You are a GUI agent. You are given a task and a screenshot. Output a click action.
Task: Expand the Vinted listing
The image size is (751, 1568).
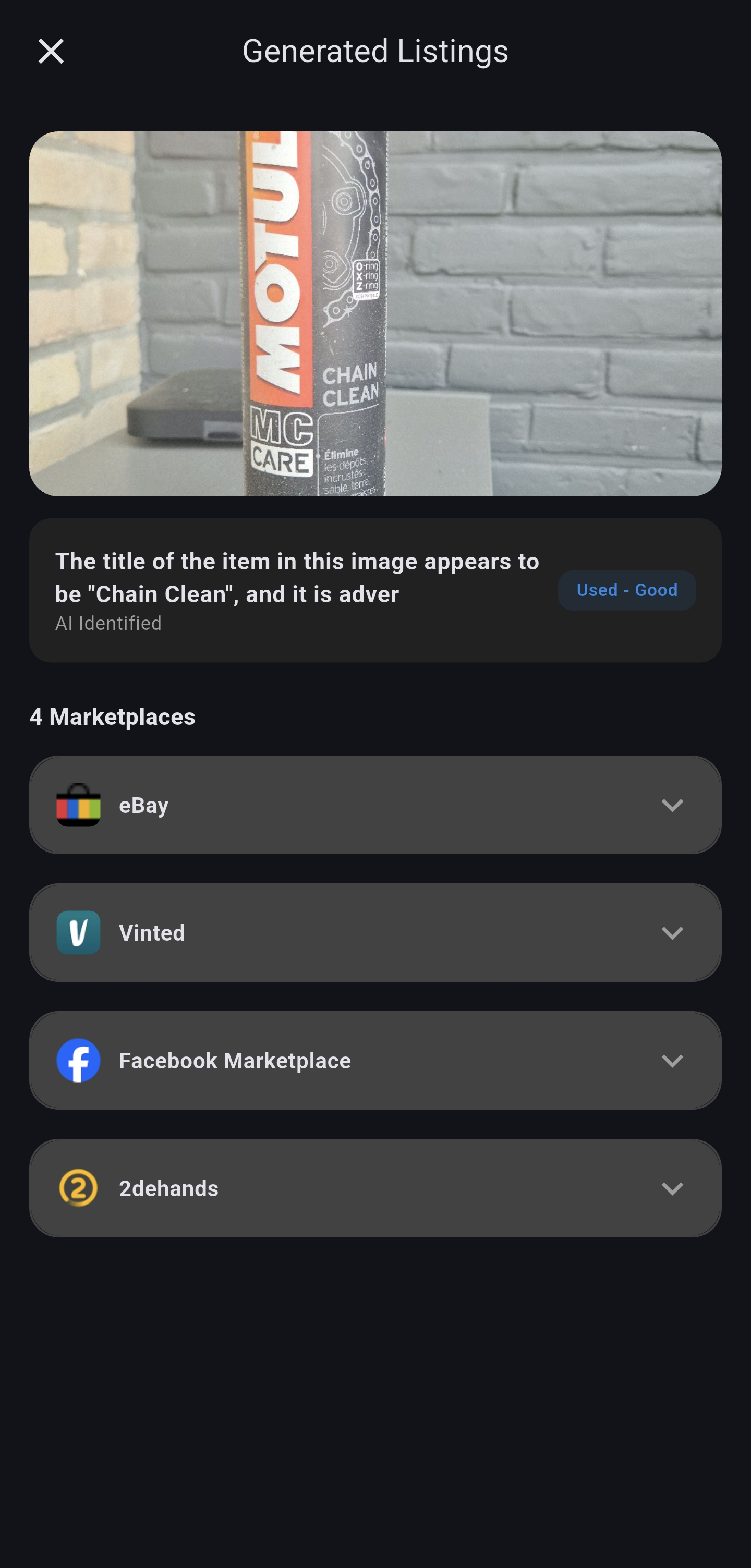click(x=375, y=932)
